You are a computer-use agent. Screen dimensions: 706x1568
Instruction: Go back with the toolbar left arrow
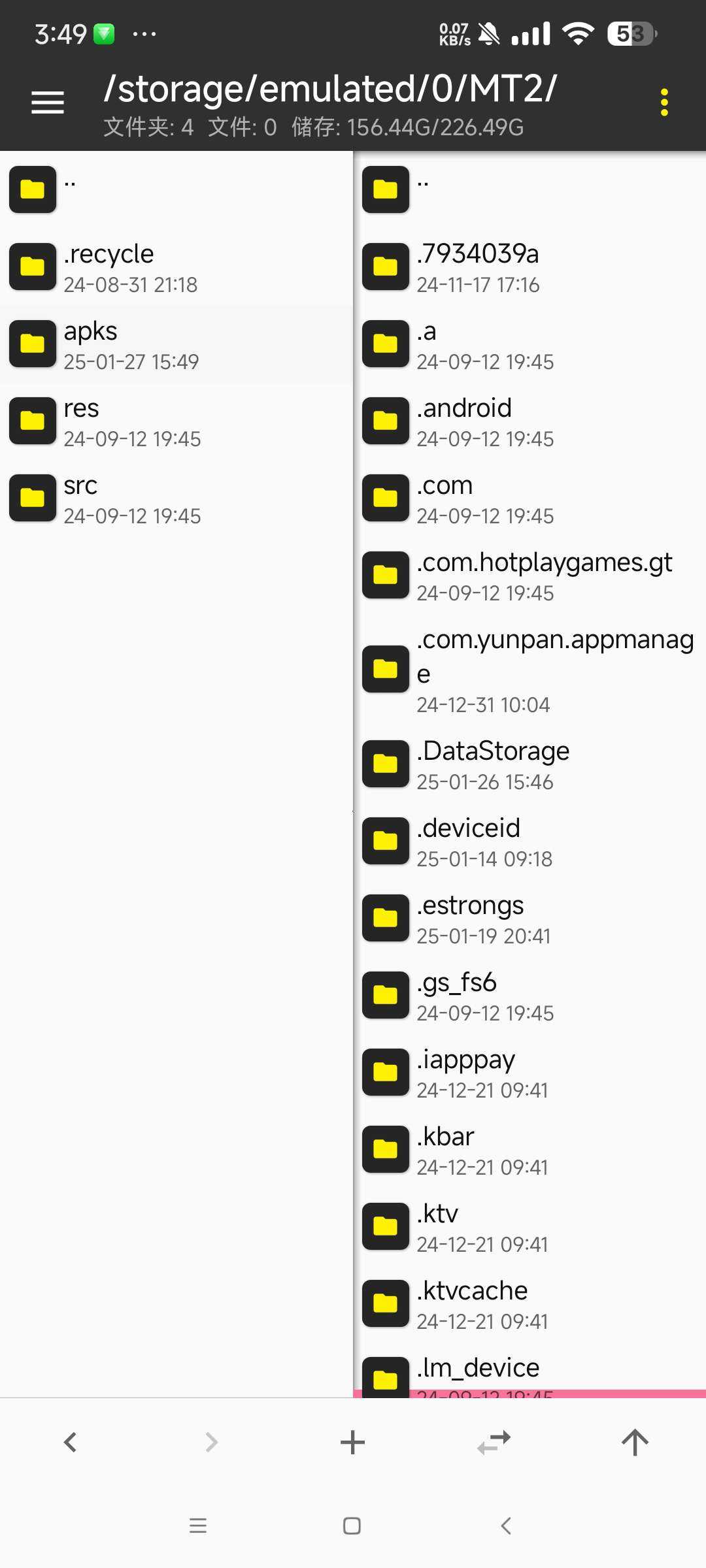click(70, 1442)
